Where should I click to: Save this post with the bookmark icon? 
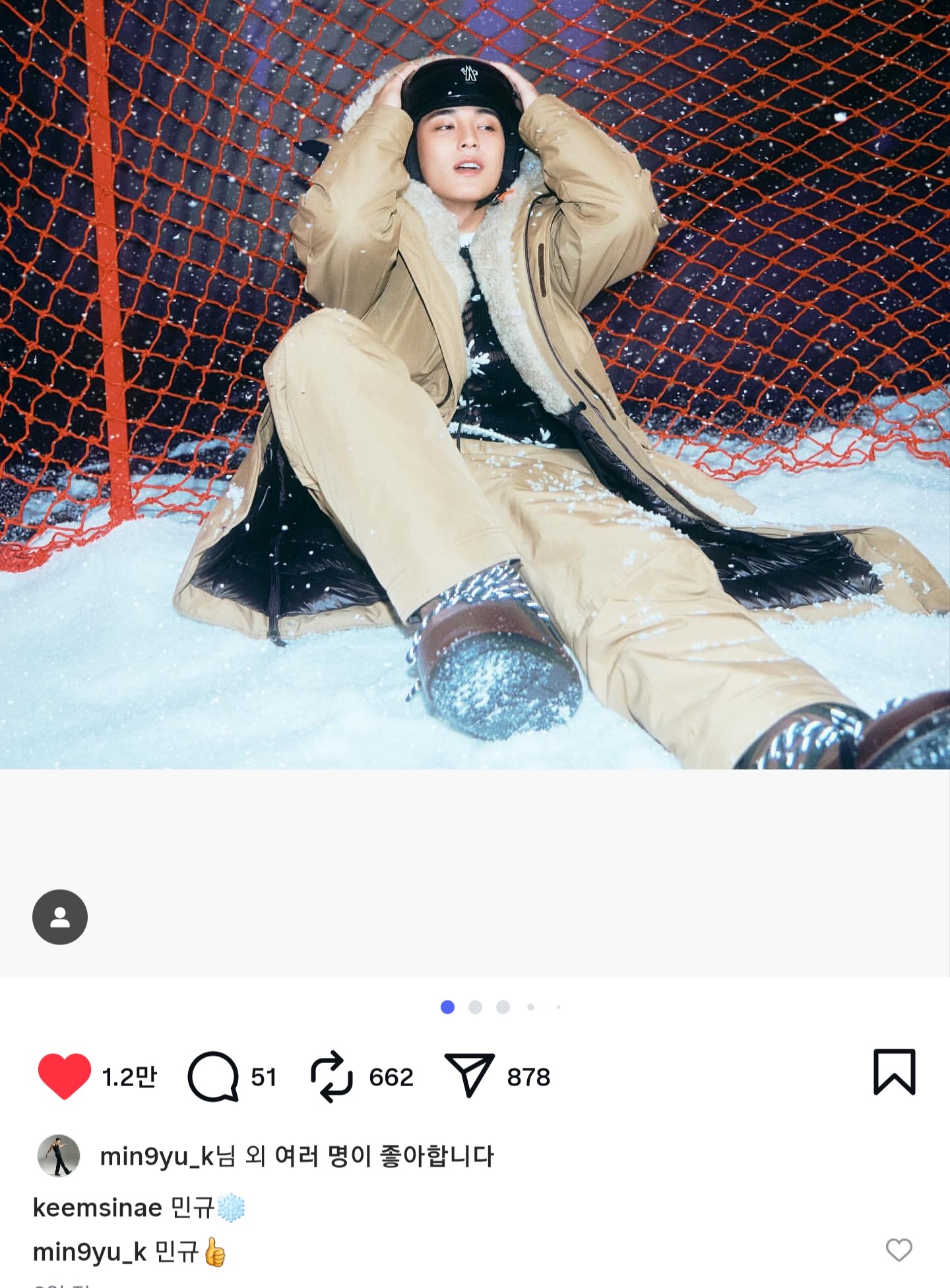894,1072
